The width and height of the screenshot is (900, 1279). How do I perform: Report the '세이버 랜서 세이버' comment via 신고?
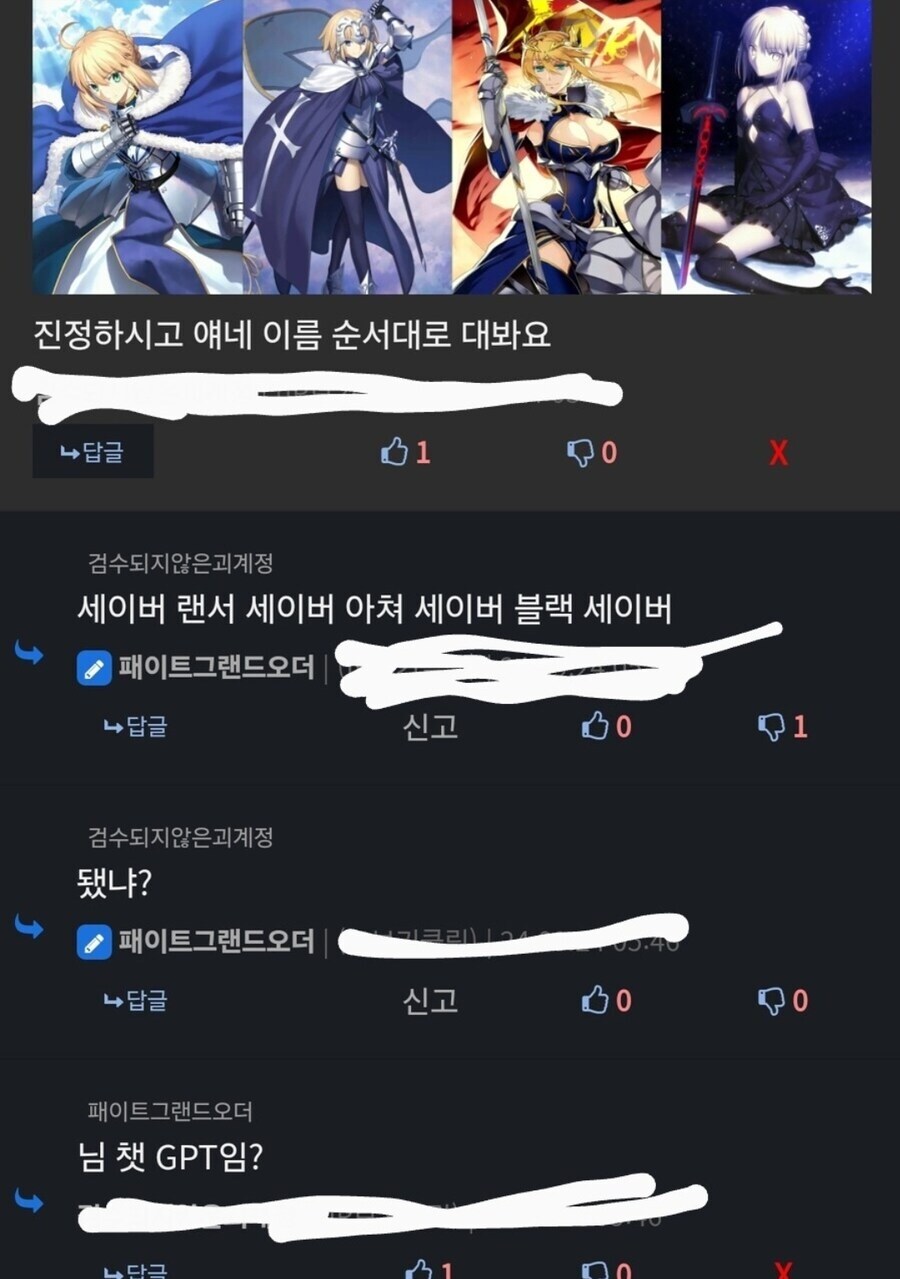430,727
